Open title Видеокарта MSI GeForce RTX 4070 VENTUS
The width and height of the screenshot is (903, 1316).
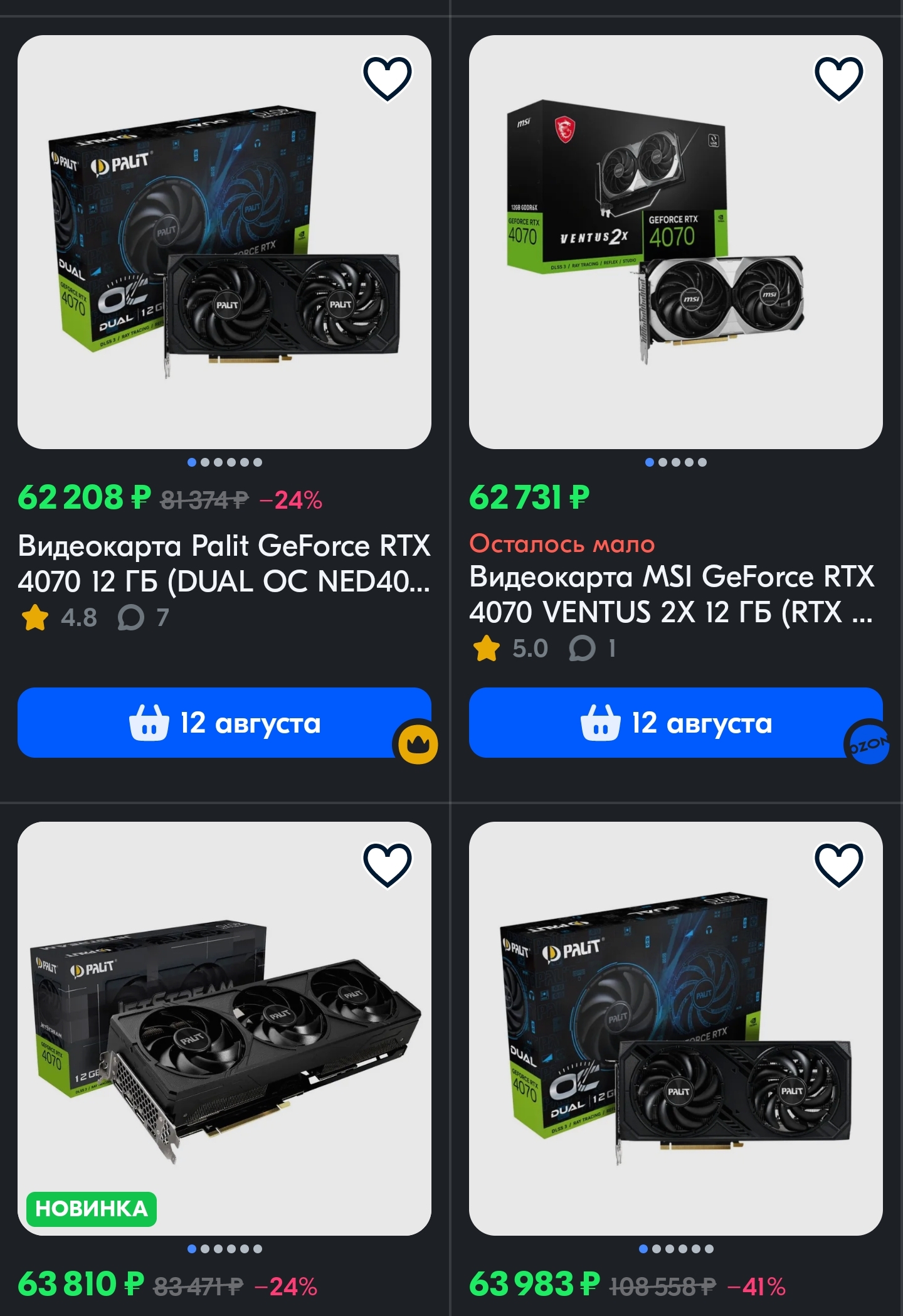[671, 594]
